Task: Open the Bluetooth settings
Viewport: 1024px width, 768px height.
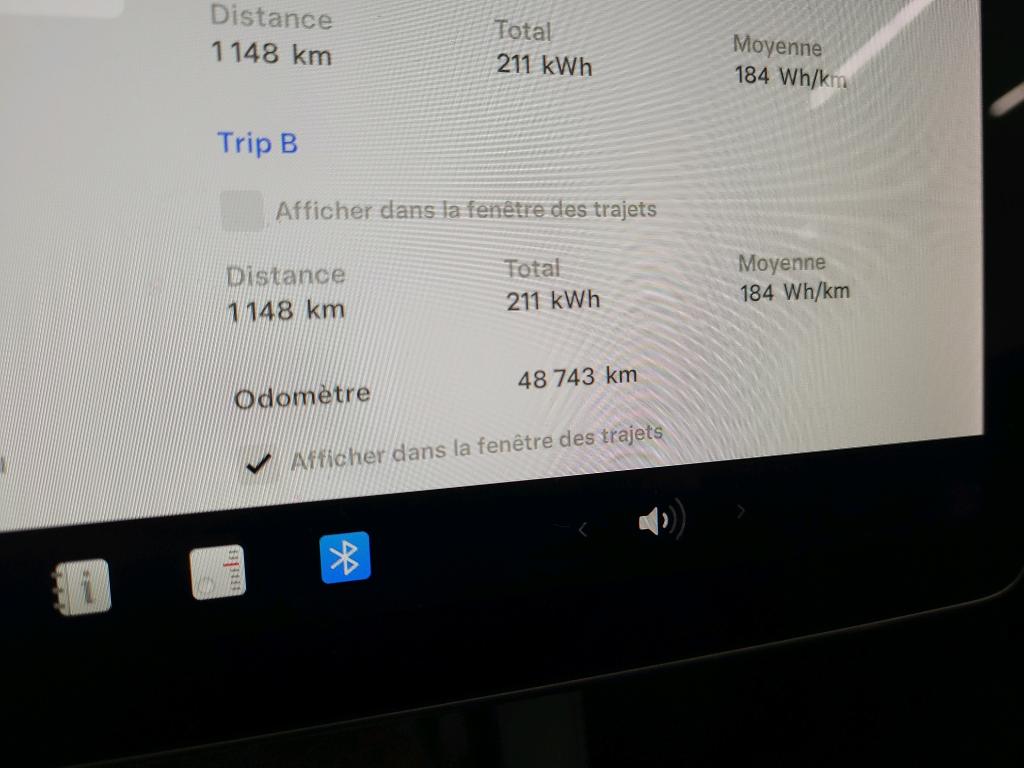Action: (x=345, y=557)
